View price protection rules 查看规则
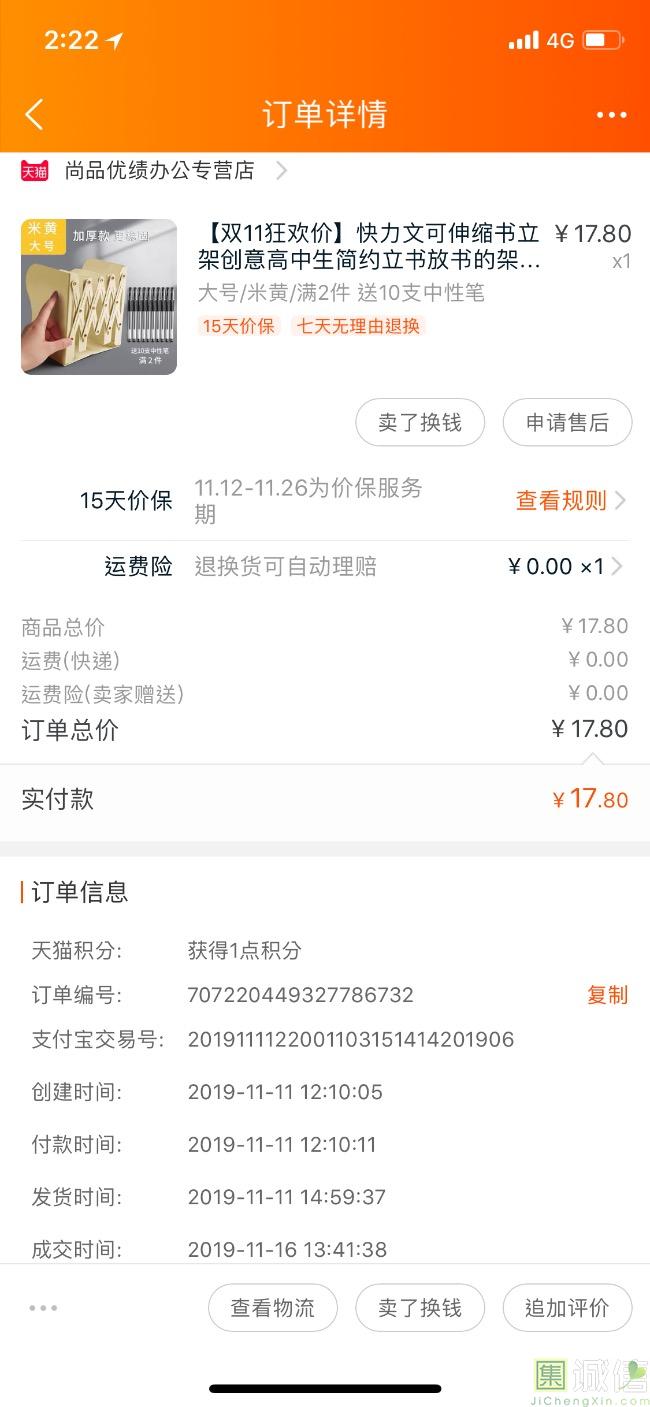The width and height of the screenshot is (650, 1407). click(571, 500)
